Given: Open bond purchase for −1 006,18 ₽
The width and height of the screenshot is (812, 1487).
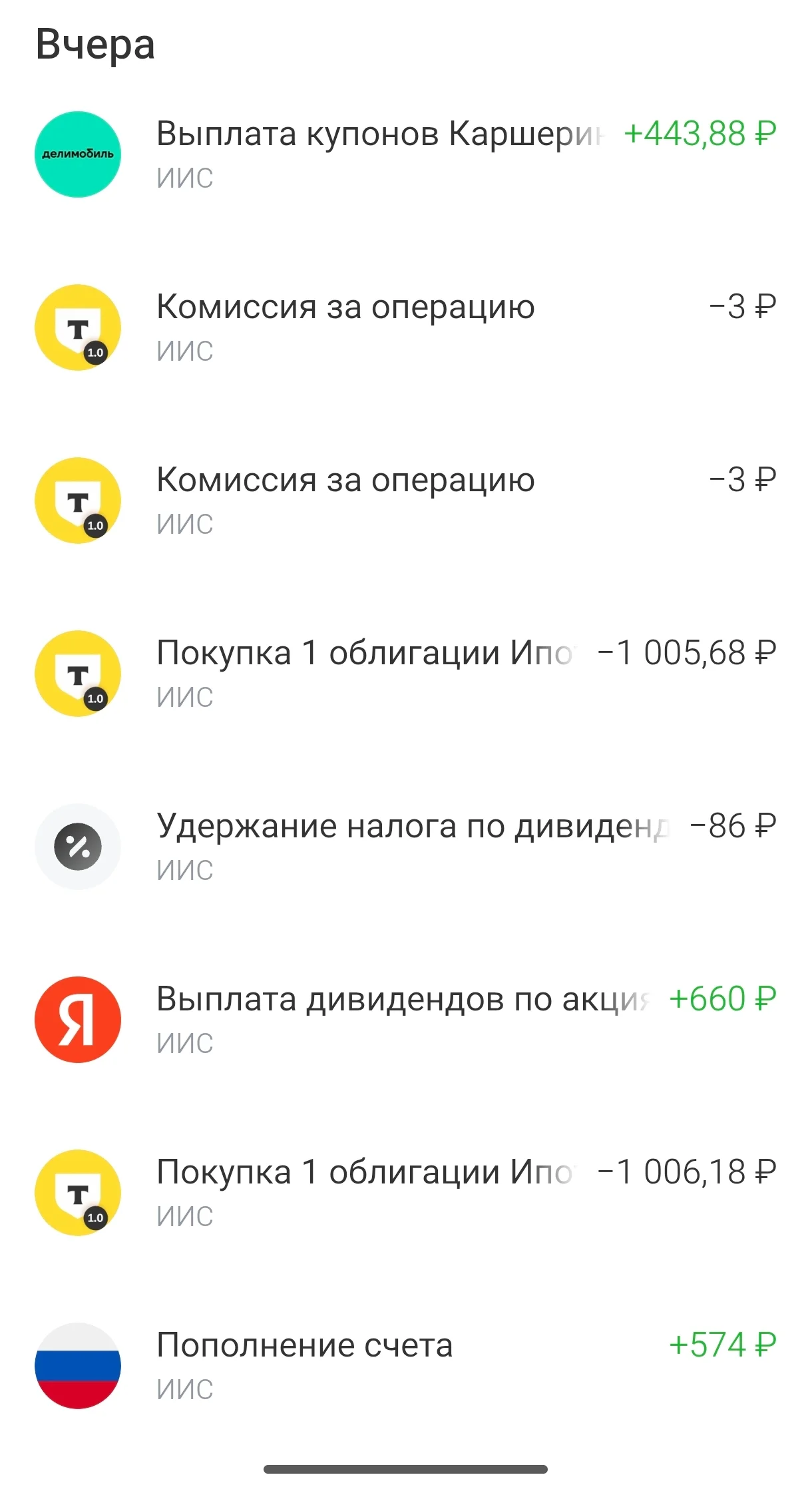Looking at the screenshot, I should coord(406,1193).
